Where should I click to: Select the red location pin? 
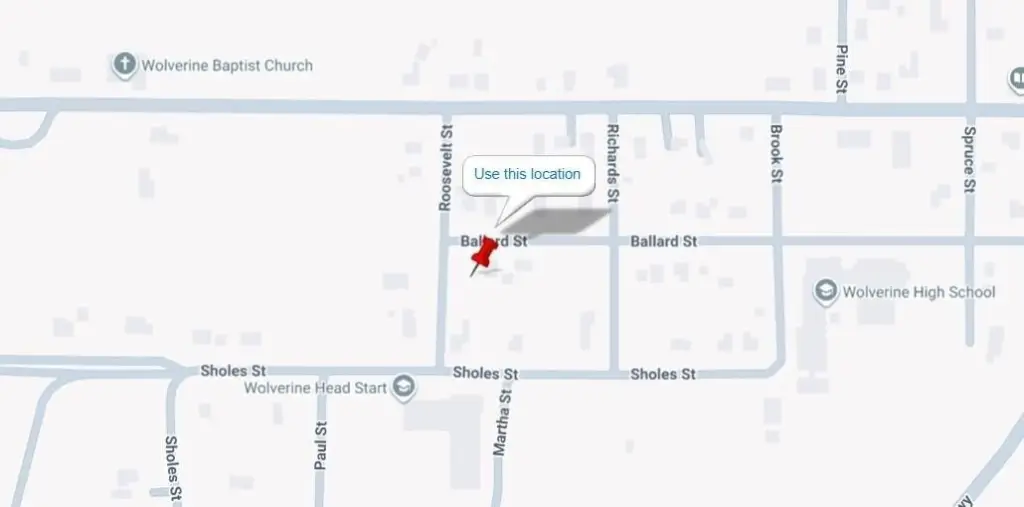pyautogui.click(x=485, y=255)
